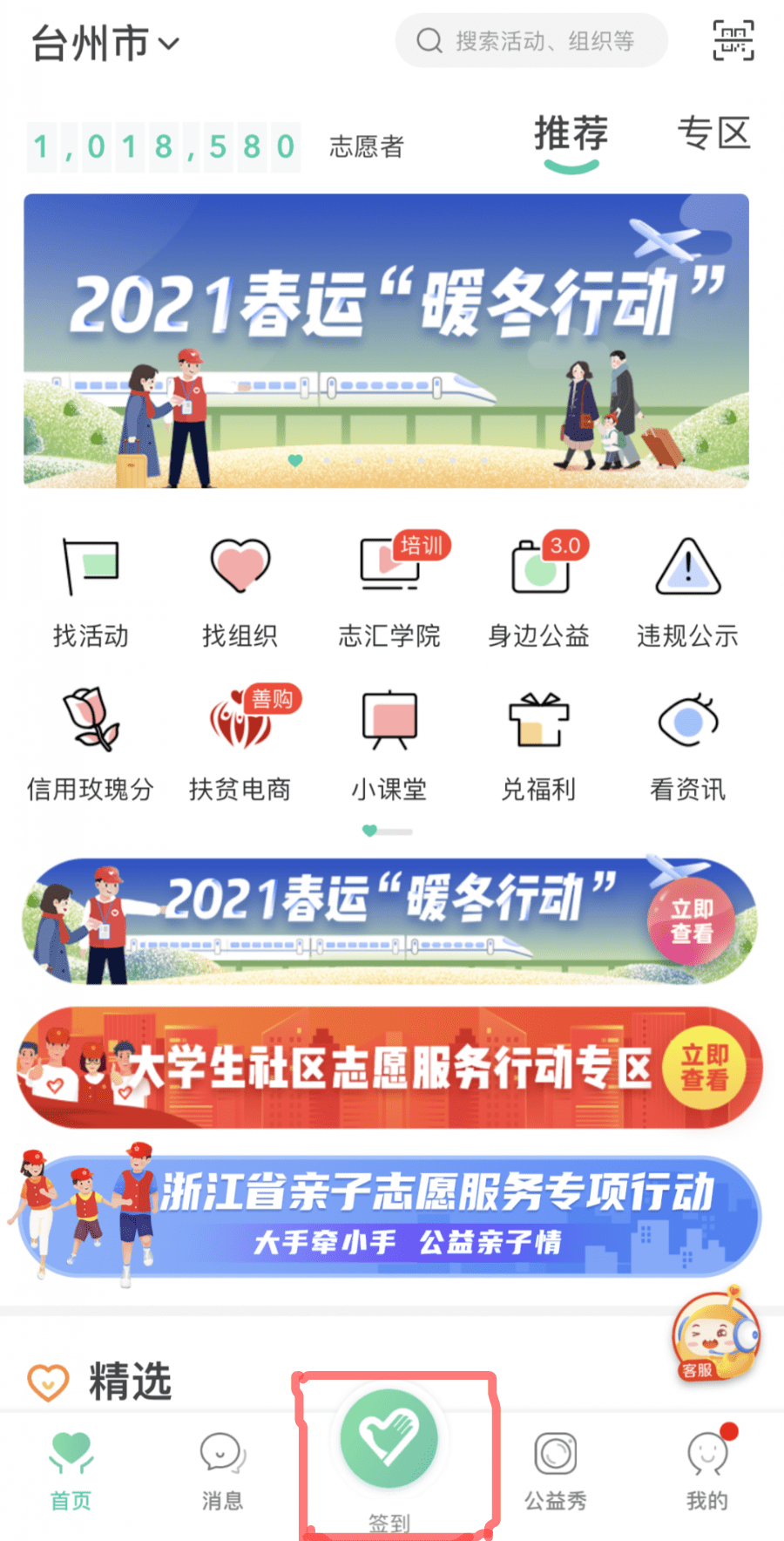Enter 小课堂 mini classroom

point(389,745)
